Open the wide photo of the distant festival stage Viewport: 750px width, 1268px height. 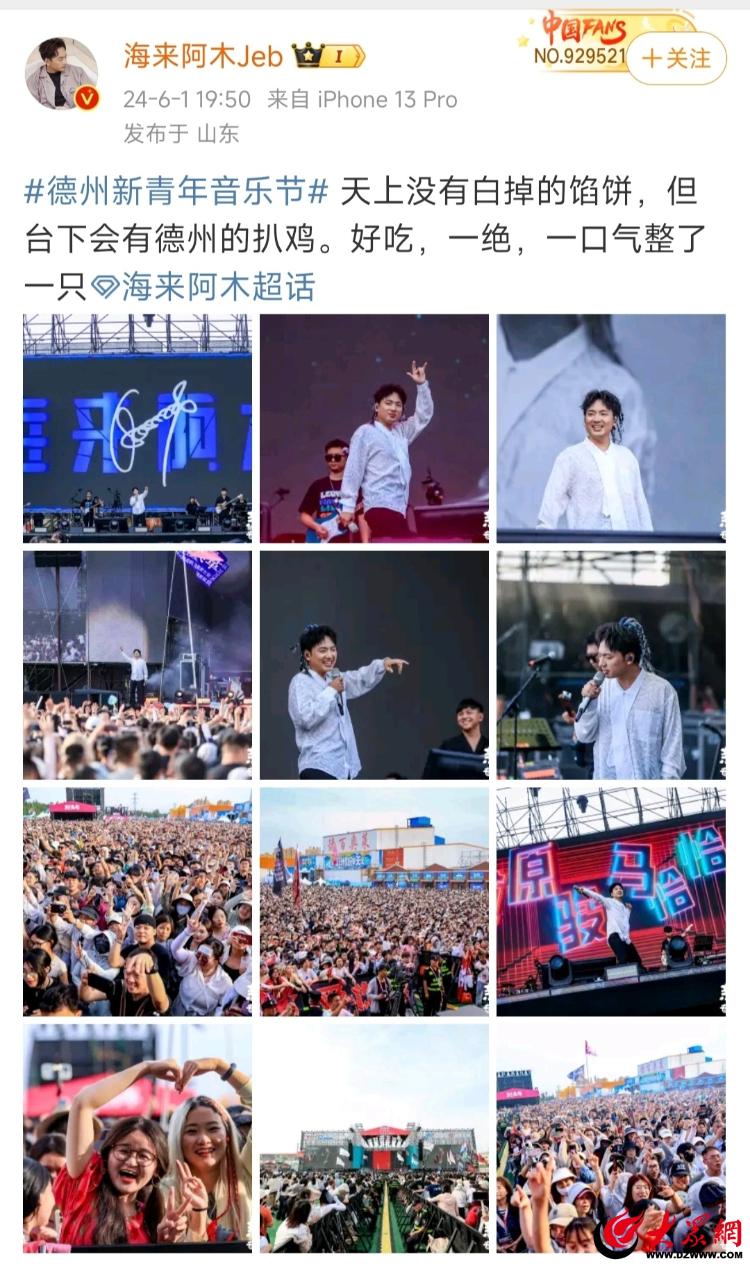[374, 1138]
